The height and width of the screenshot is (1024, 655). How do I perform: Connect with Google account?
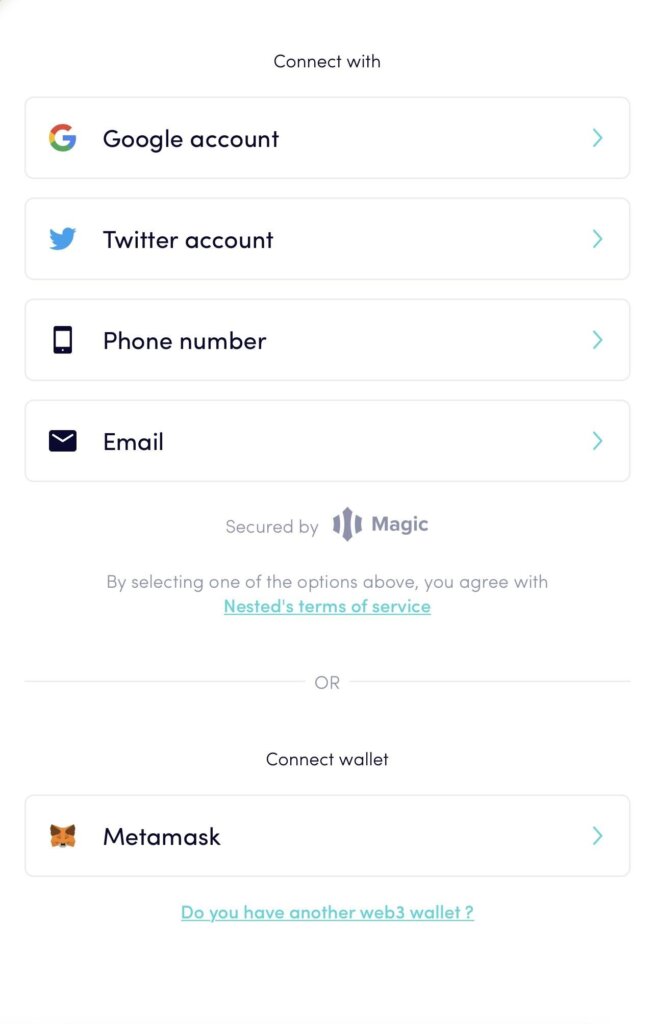[x=327, y=138]
